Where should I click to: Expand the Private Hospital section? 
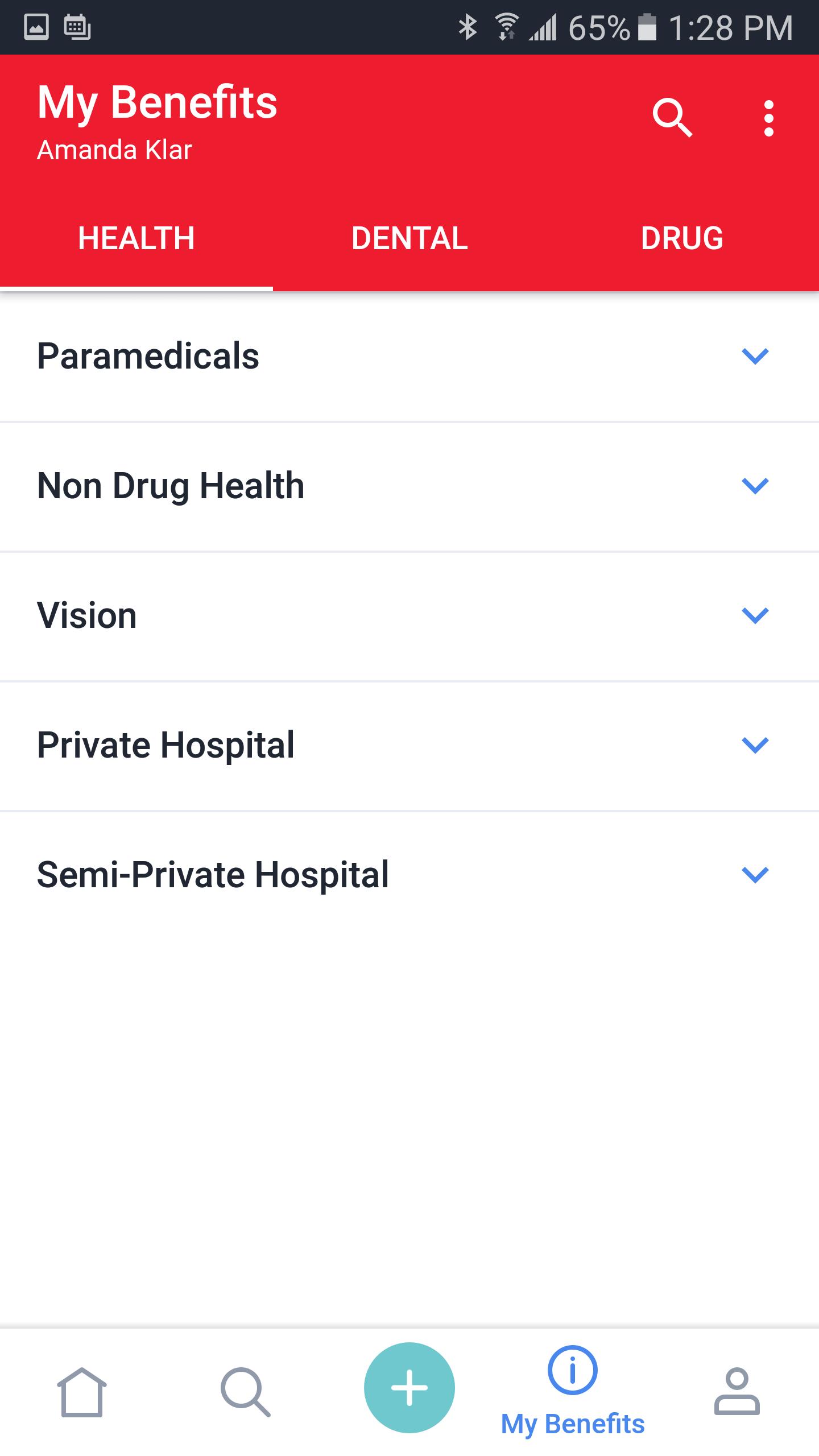(409, 746)
